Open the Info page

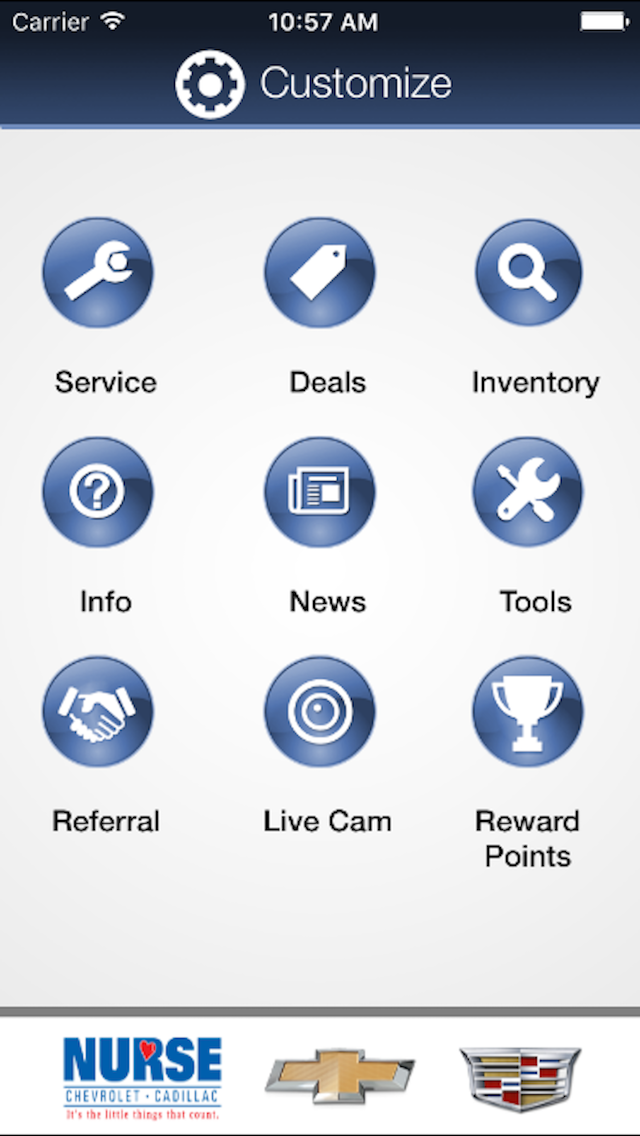[98, 492]
